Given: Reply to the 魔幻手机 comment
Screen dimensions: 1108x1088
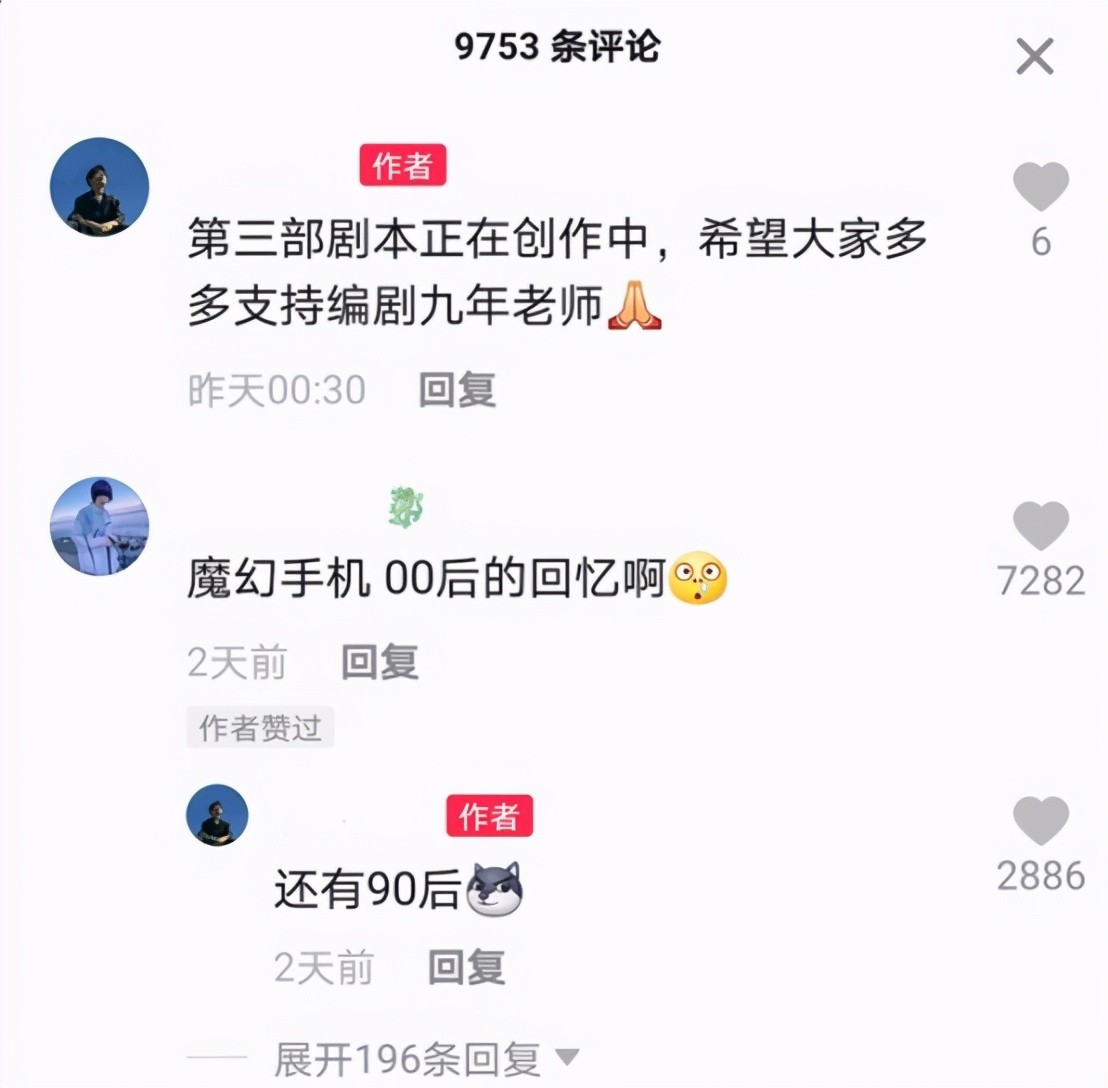Looking at the screenshot, I should [x=380, y=662].
